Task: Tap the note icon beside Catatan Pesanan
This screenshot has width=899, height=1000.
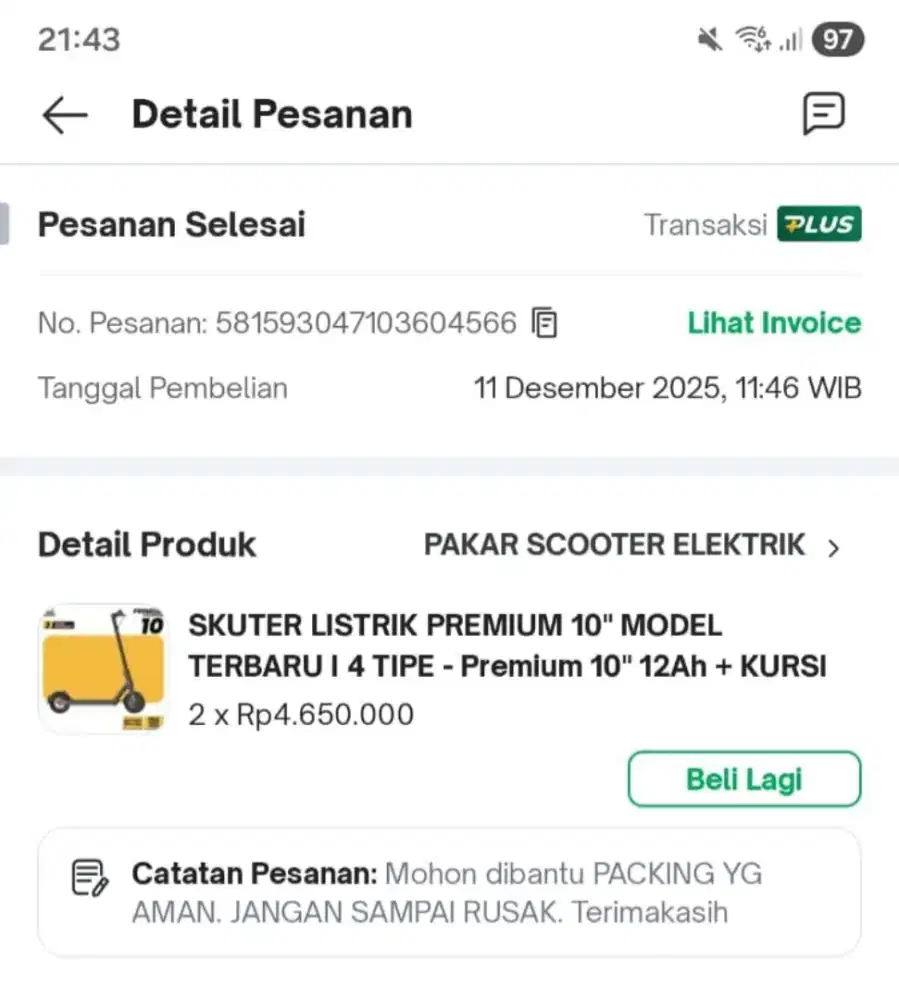Action: [90, 874]
